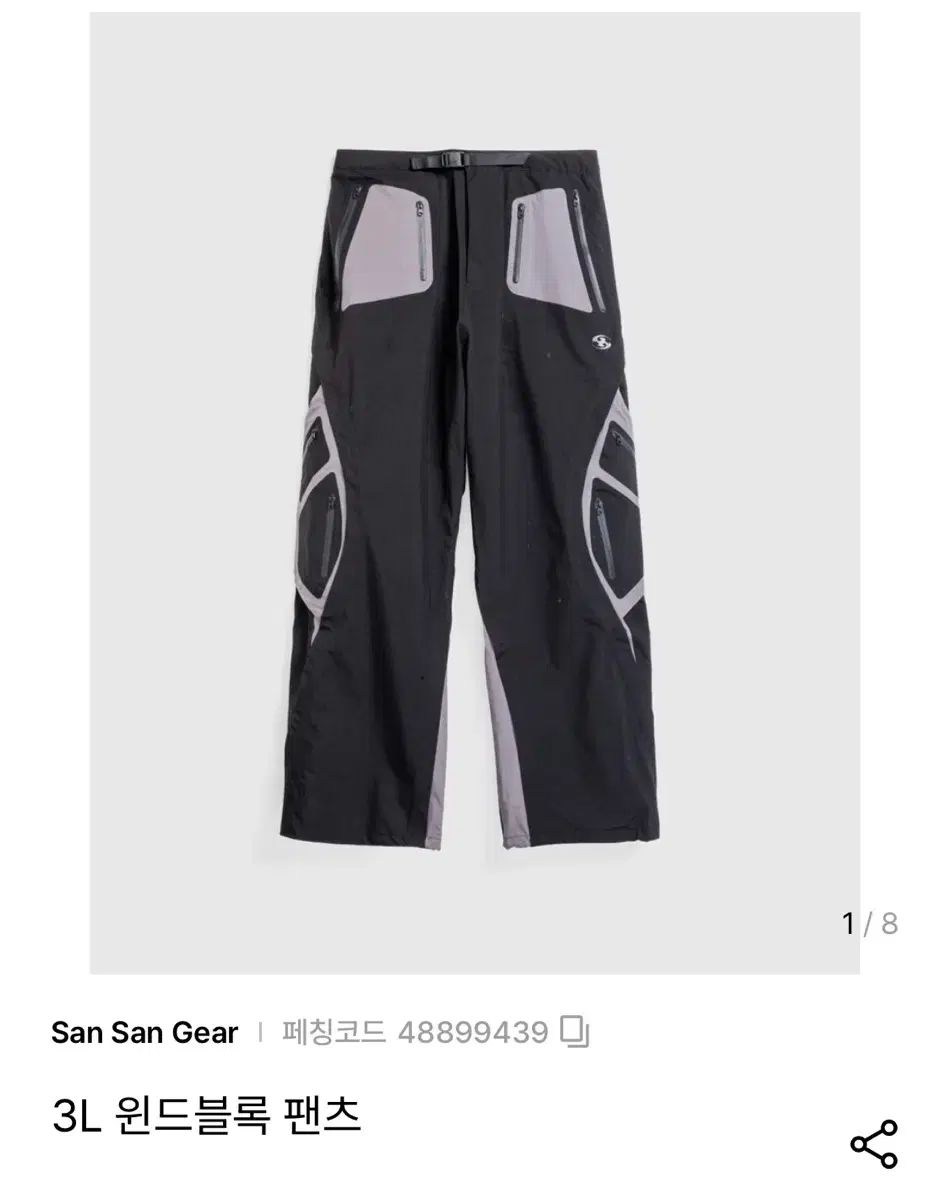Tap the image counter showing total photos
The height and width of the screenshot is (1200, 950).
coord(869,920)
